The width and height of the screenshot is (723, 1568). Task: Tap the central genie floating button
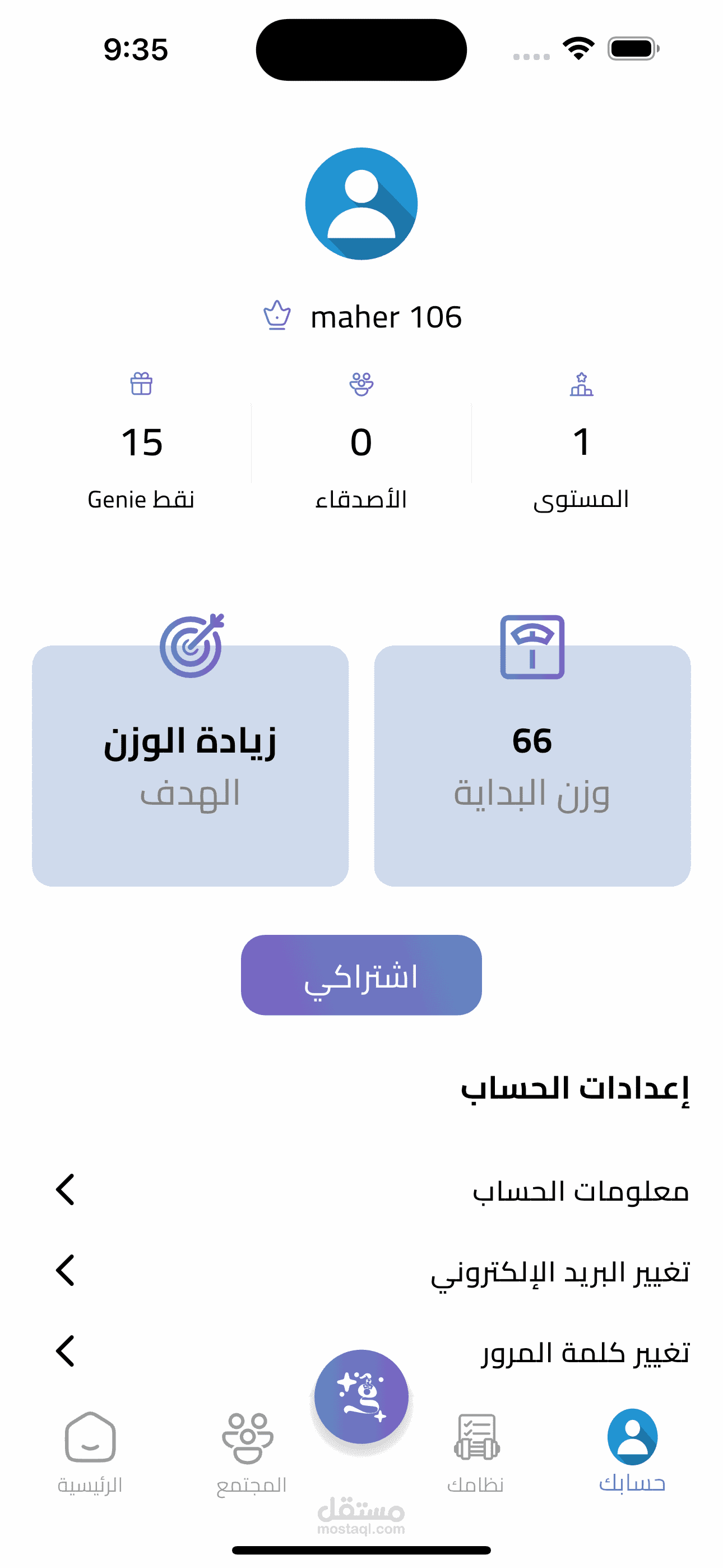coord(361,1396)
